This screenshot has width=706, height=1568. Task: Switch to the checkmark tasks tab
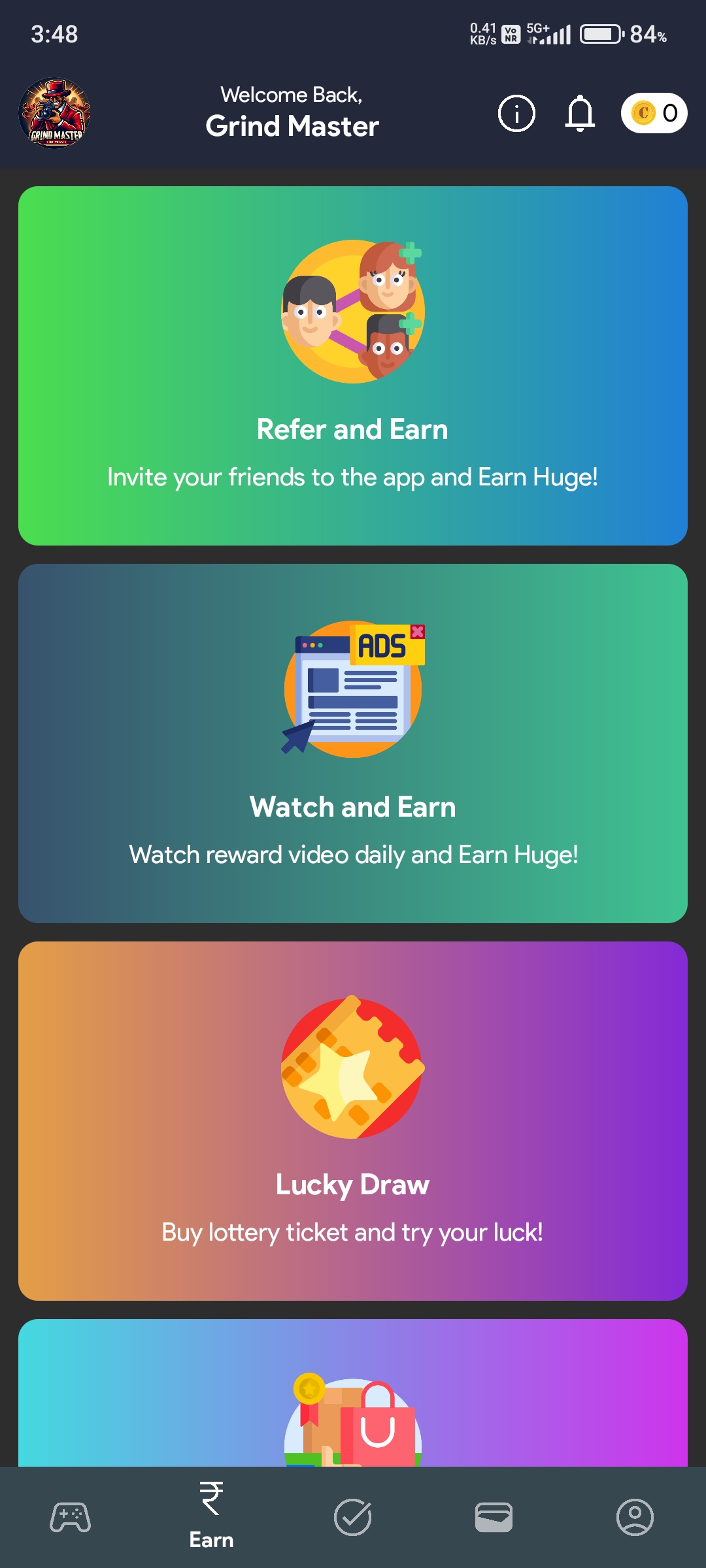point(353,1517)
